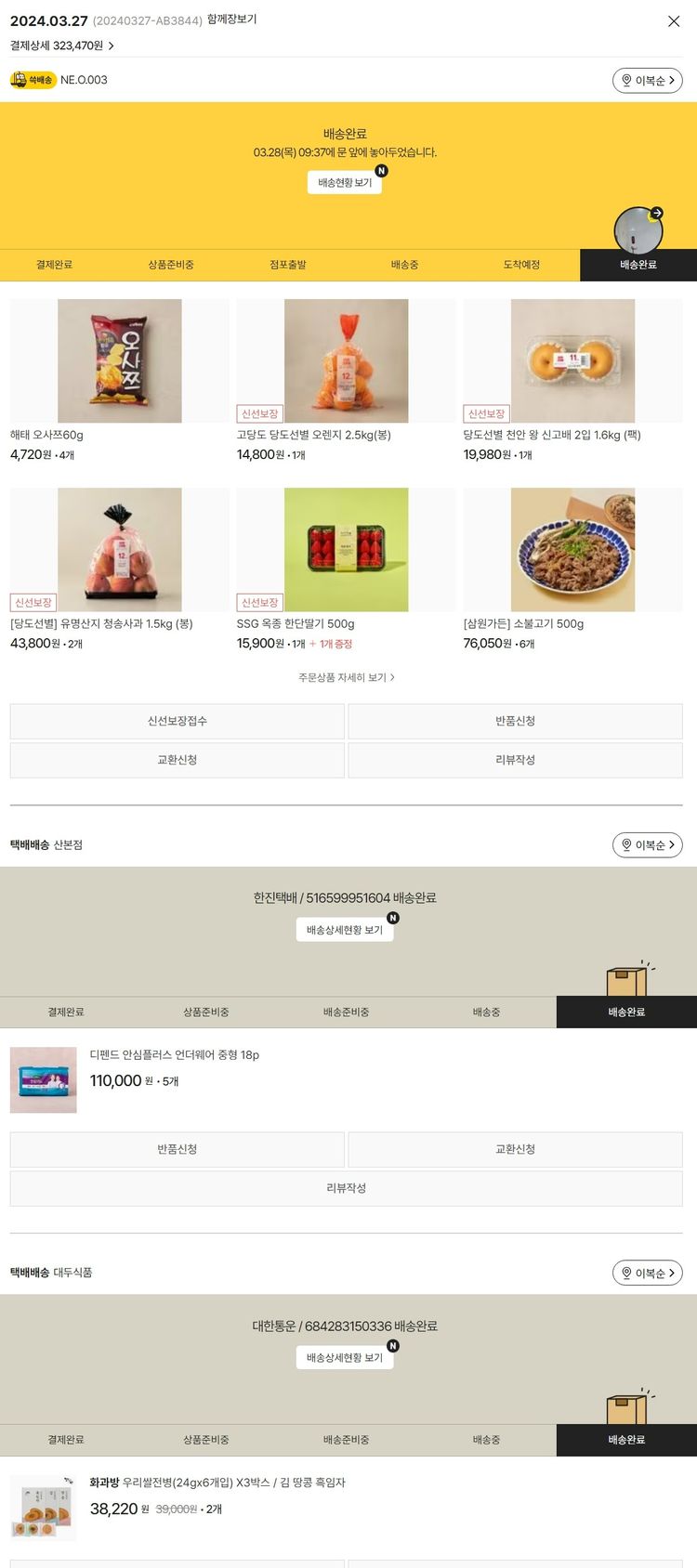Image resolution: width=697 pixels, height=1568 pixels.
Task: View 한진택배 배송상세현황 보기
Action: click(x=345, y=930)
